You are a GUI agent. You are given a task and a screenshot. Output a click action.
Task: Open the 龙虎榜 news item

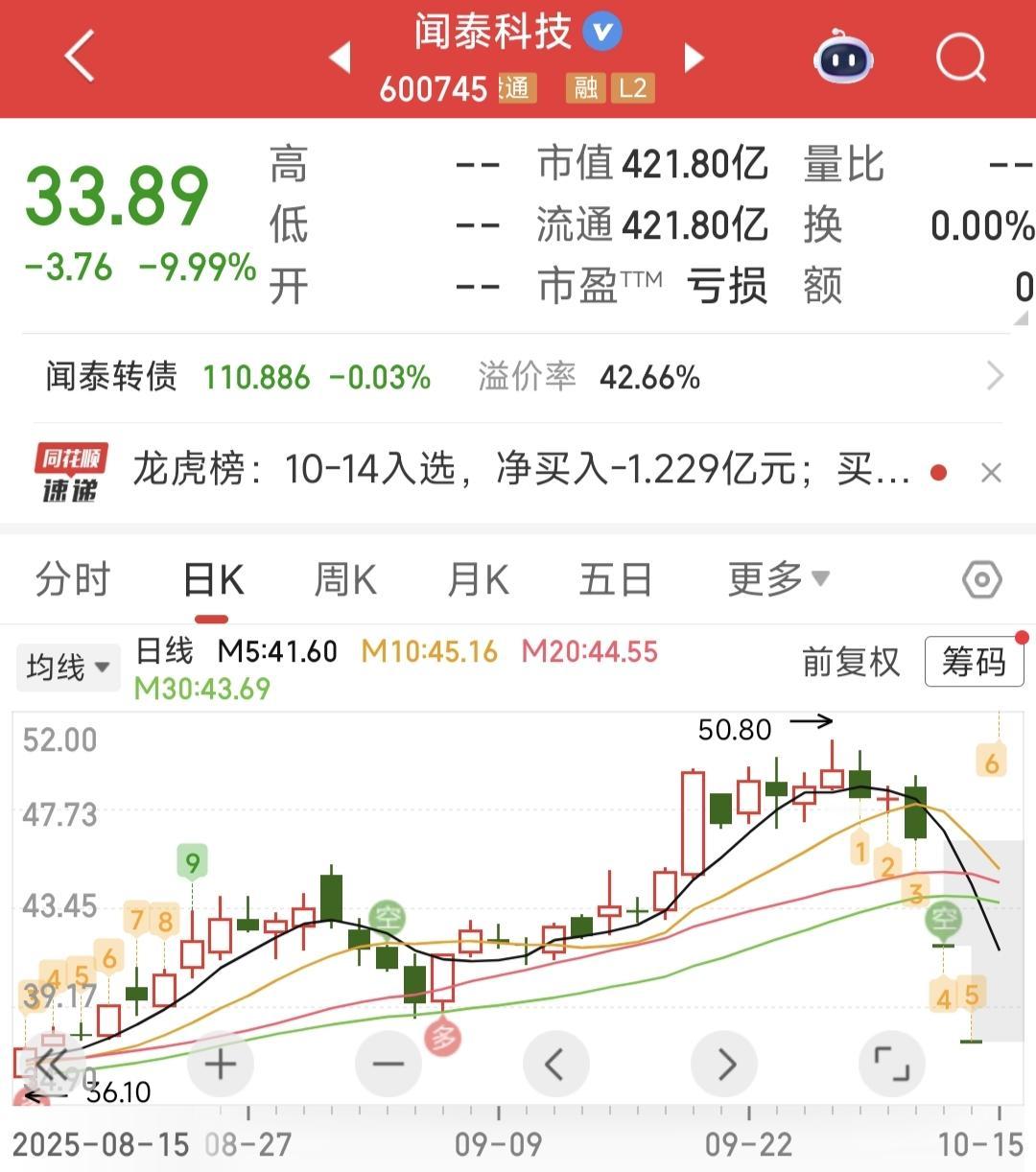click(x=521, y=470)
